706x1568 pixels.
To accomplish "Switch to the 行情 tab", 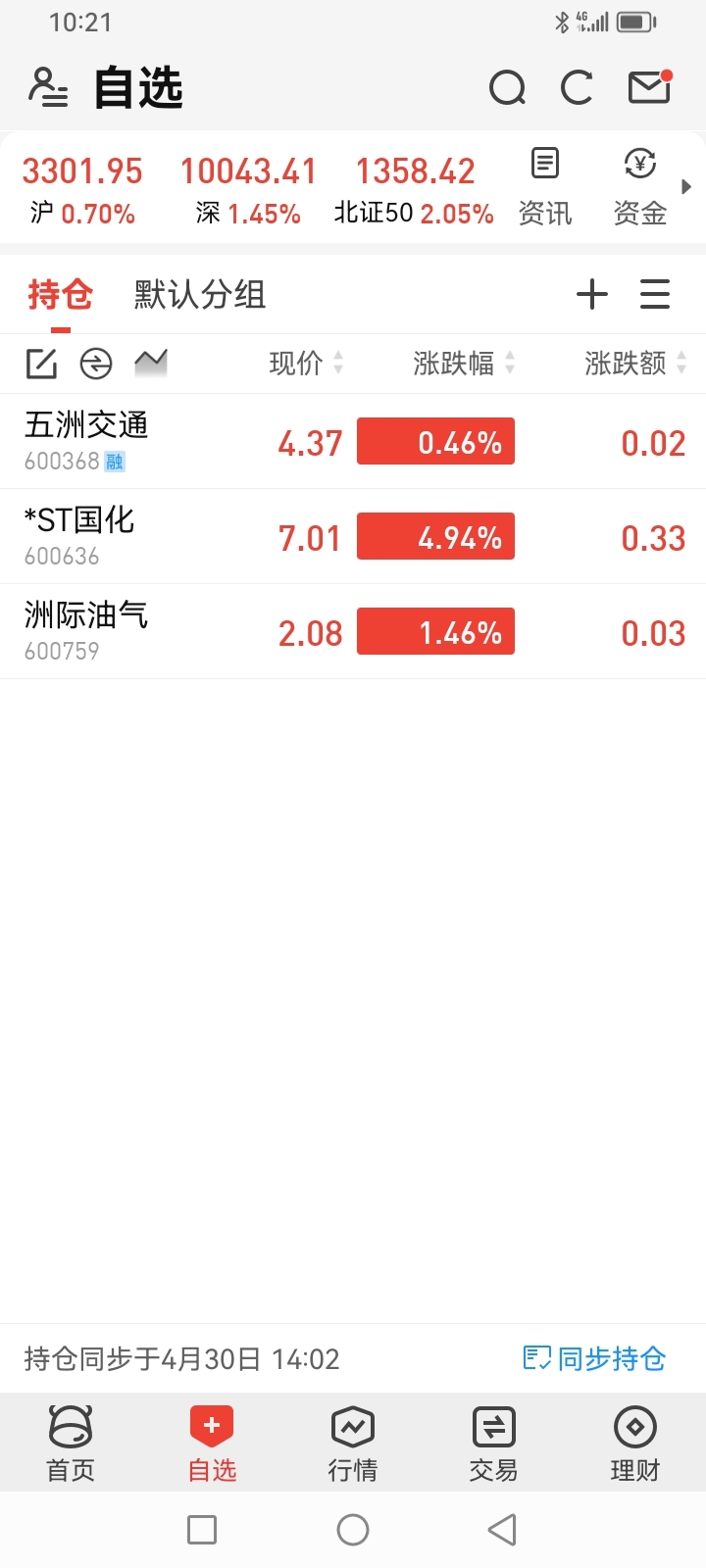I will [353, 1444].
